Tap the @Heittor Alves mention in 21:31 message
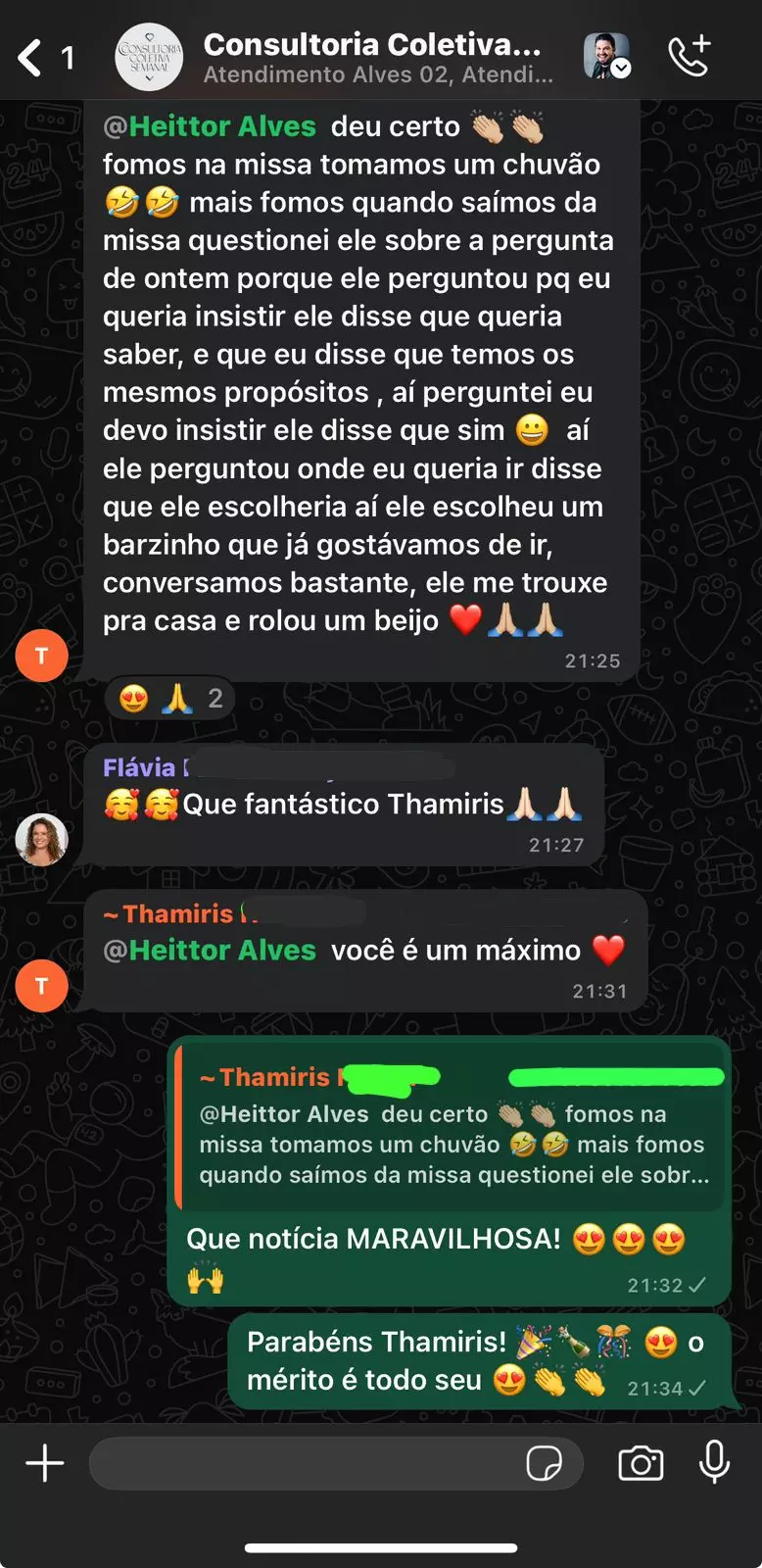 coord(210,951)
